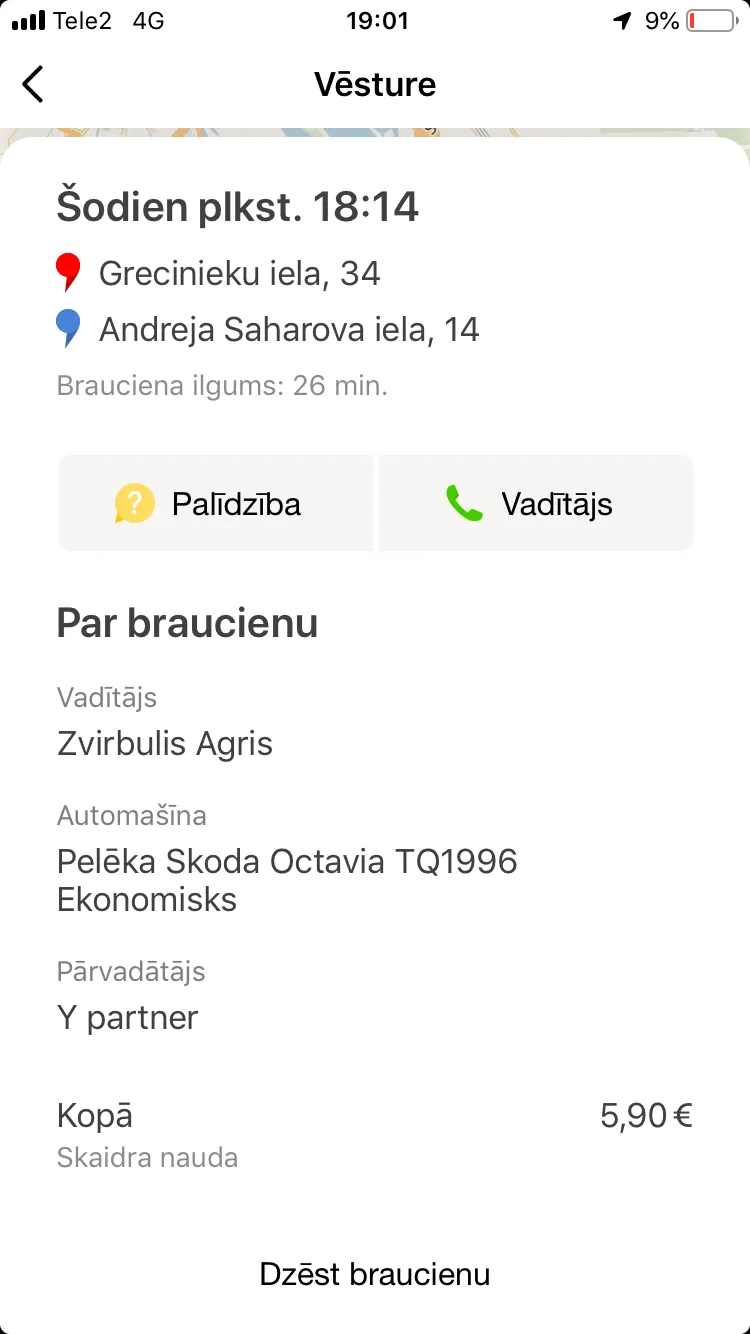The image size is (750, 1334).
Task: Go back from the Vēsture screen
Action: coord(33,84)
